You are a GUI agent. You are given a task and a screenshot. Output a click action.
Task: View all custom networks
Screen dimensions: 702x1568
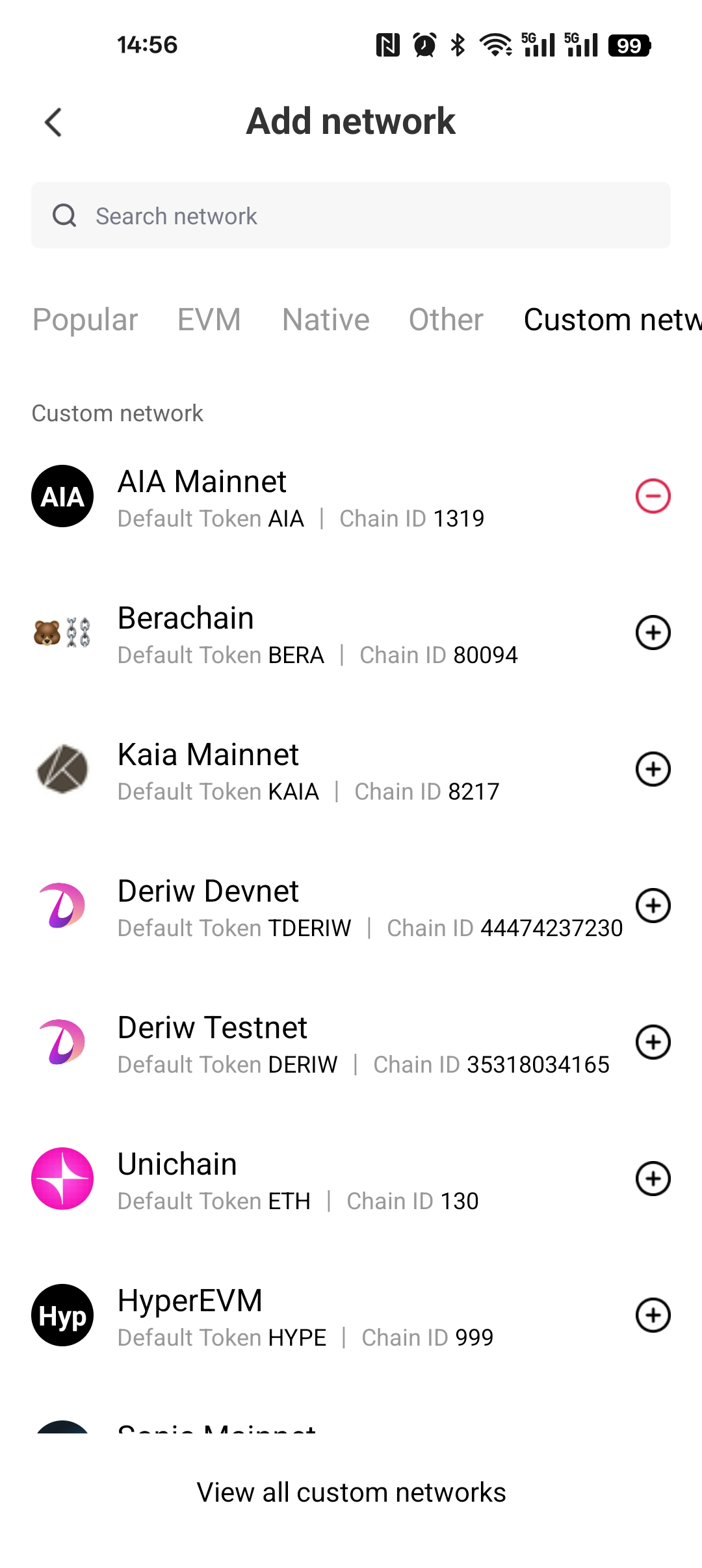pos(351,1493)
